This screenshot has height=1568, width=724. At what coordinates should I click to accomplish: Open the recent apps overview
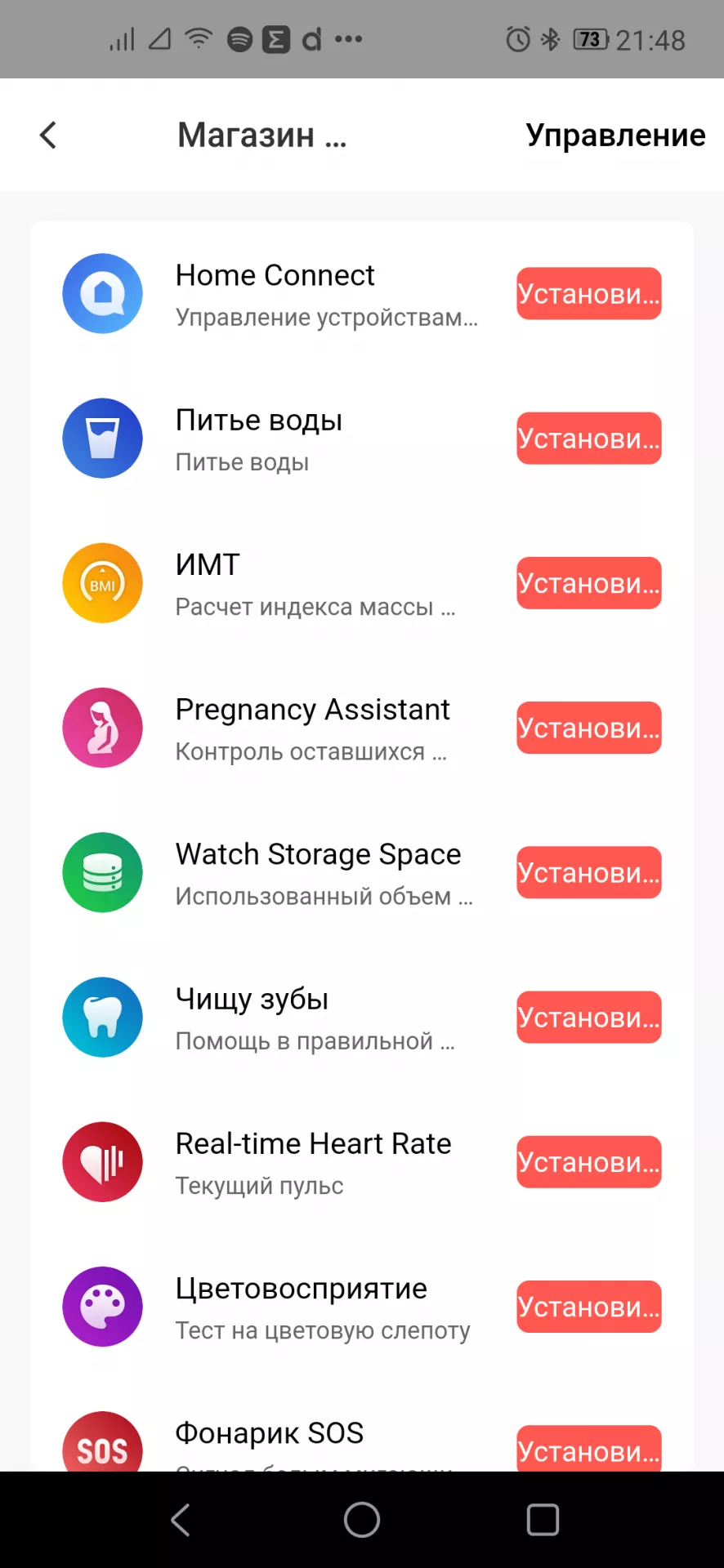[543, 1520]
